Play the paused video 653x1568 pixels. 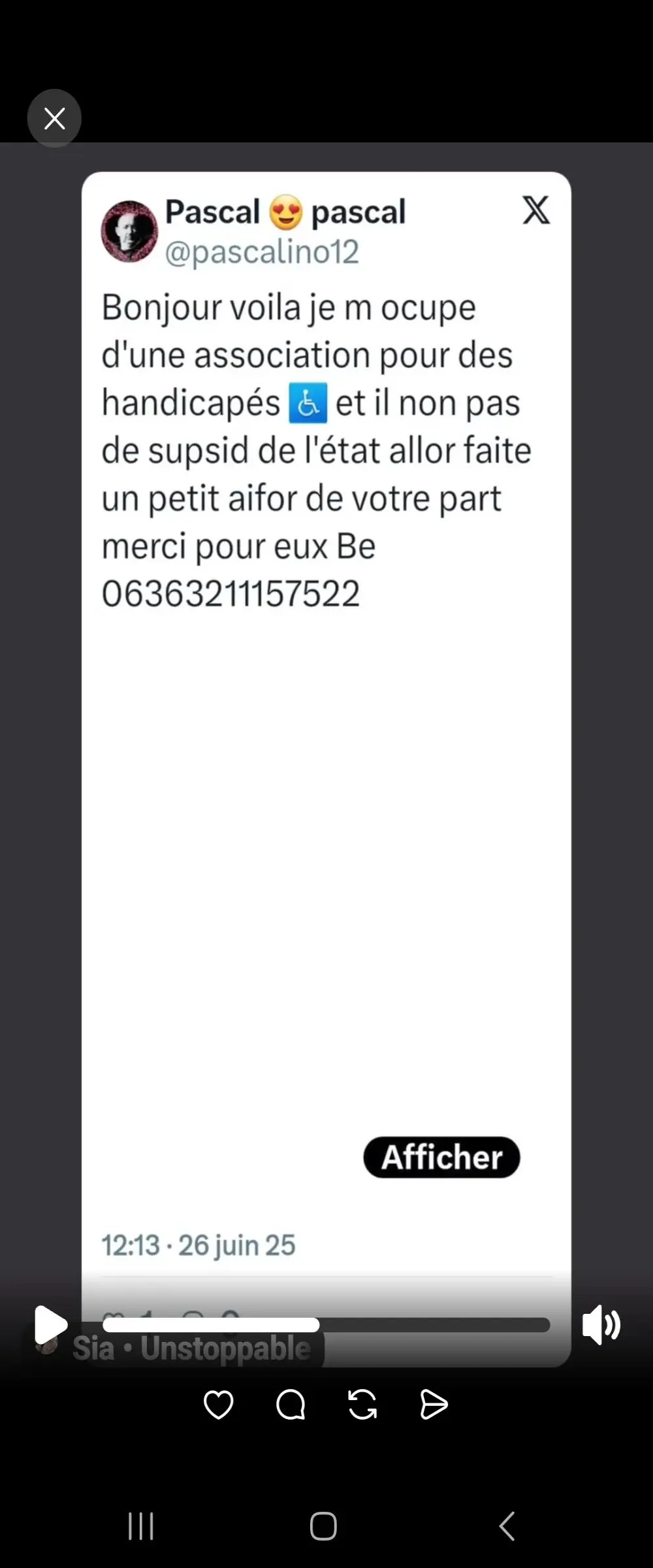pyautogui.click(x=50, y=1325)
